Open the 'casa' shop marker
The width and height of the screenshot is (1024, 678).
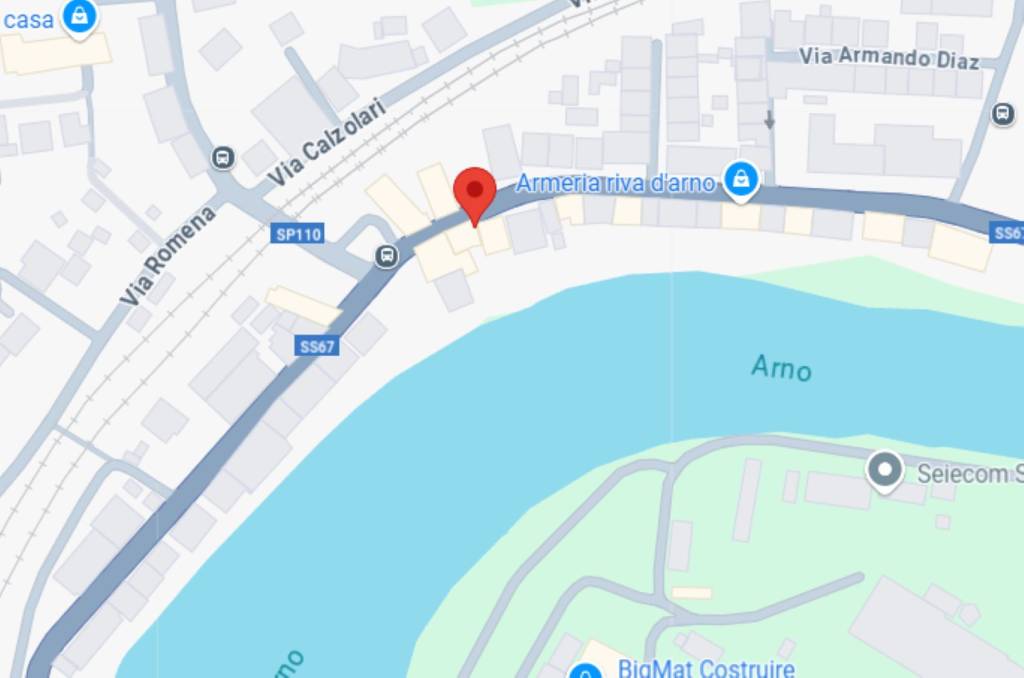79,14
